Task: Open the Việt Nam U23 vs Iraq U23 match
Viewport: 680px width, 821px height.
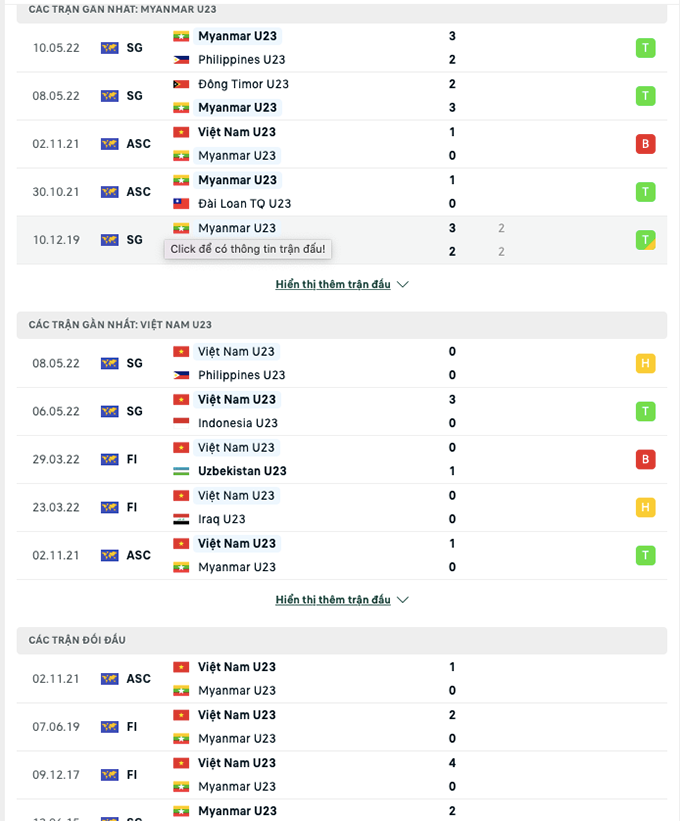Action: [340, 507]
